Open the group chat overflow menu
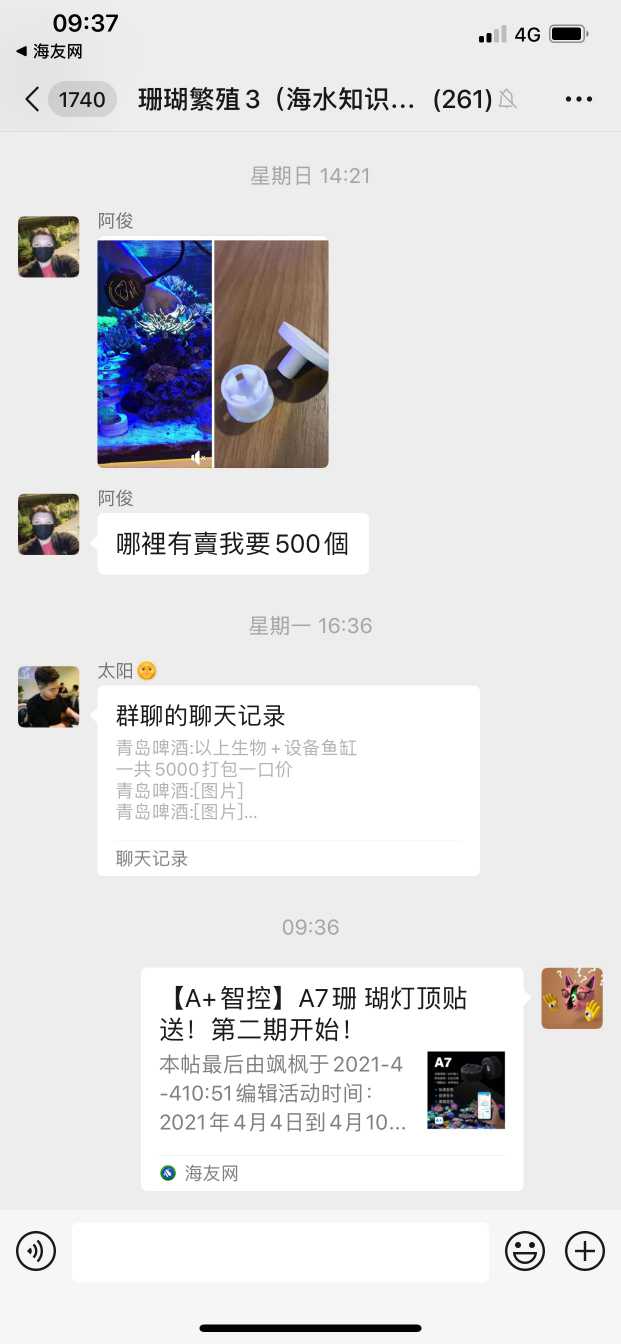621x1344 pixels. 579,99
